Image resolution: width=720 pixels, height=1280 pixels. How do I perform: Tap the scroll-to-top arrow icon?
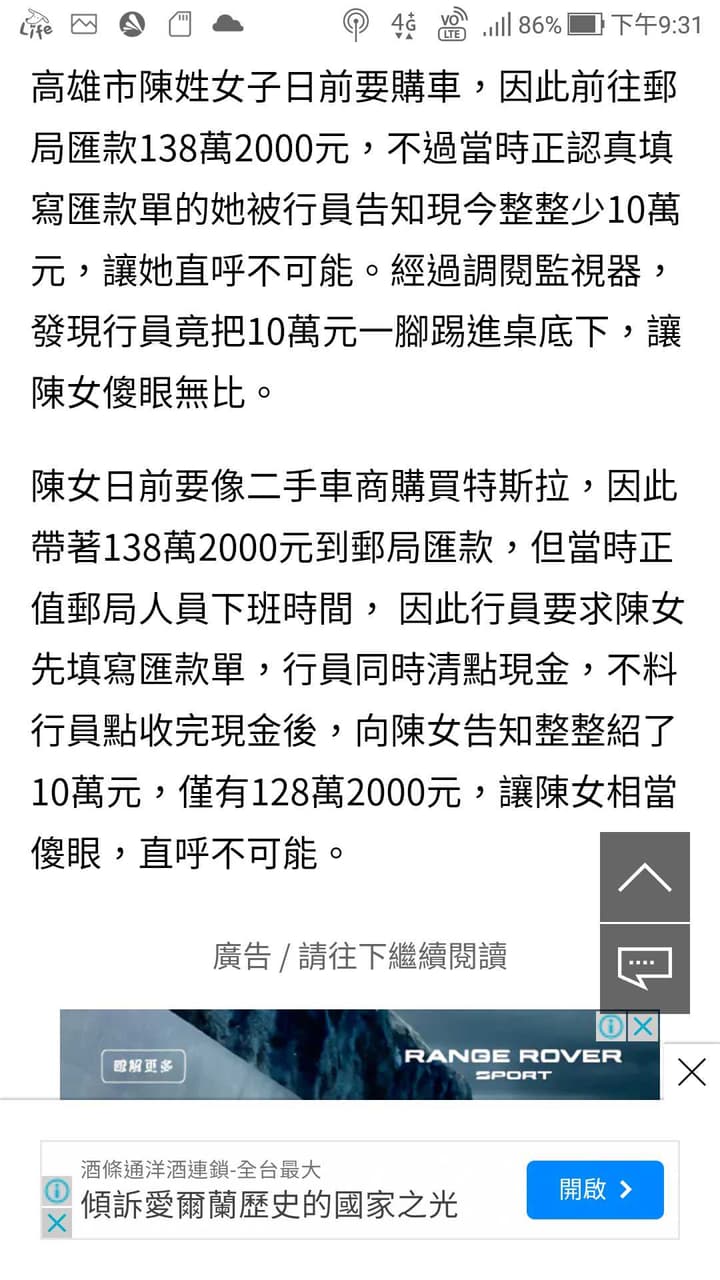(x=644, y=878)
